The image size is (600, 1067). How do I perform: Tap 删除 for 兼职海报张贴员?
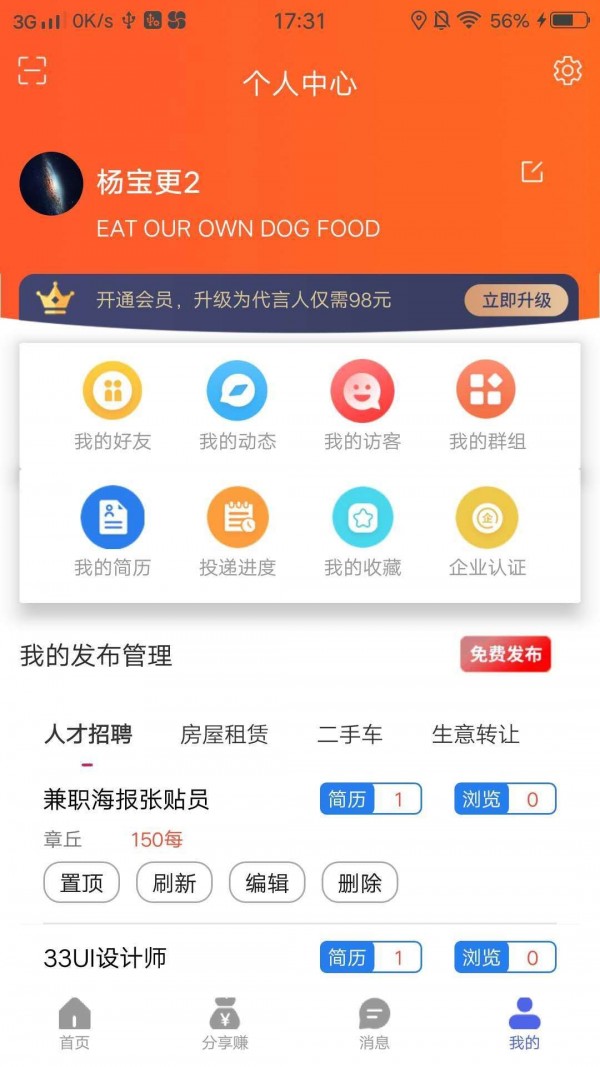click(x=359, y=883)
